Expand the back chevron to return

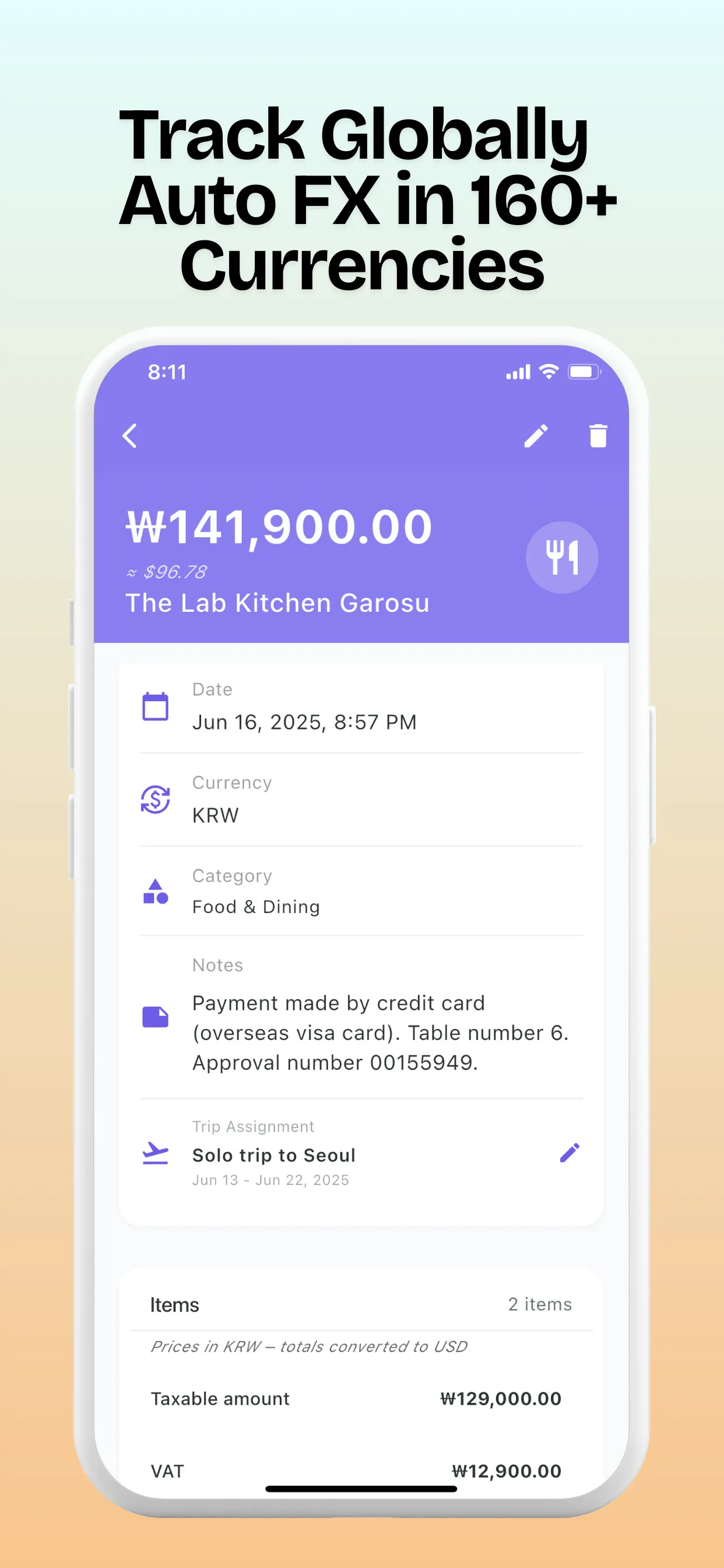point(129,436)
